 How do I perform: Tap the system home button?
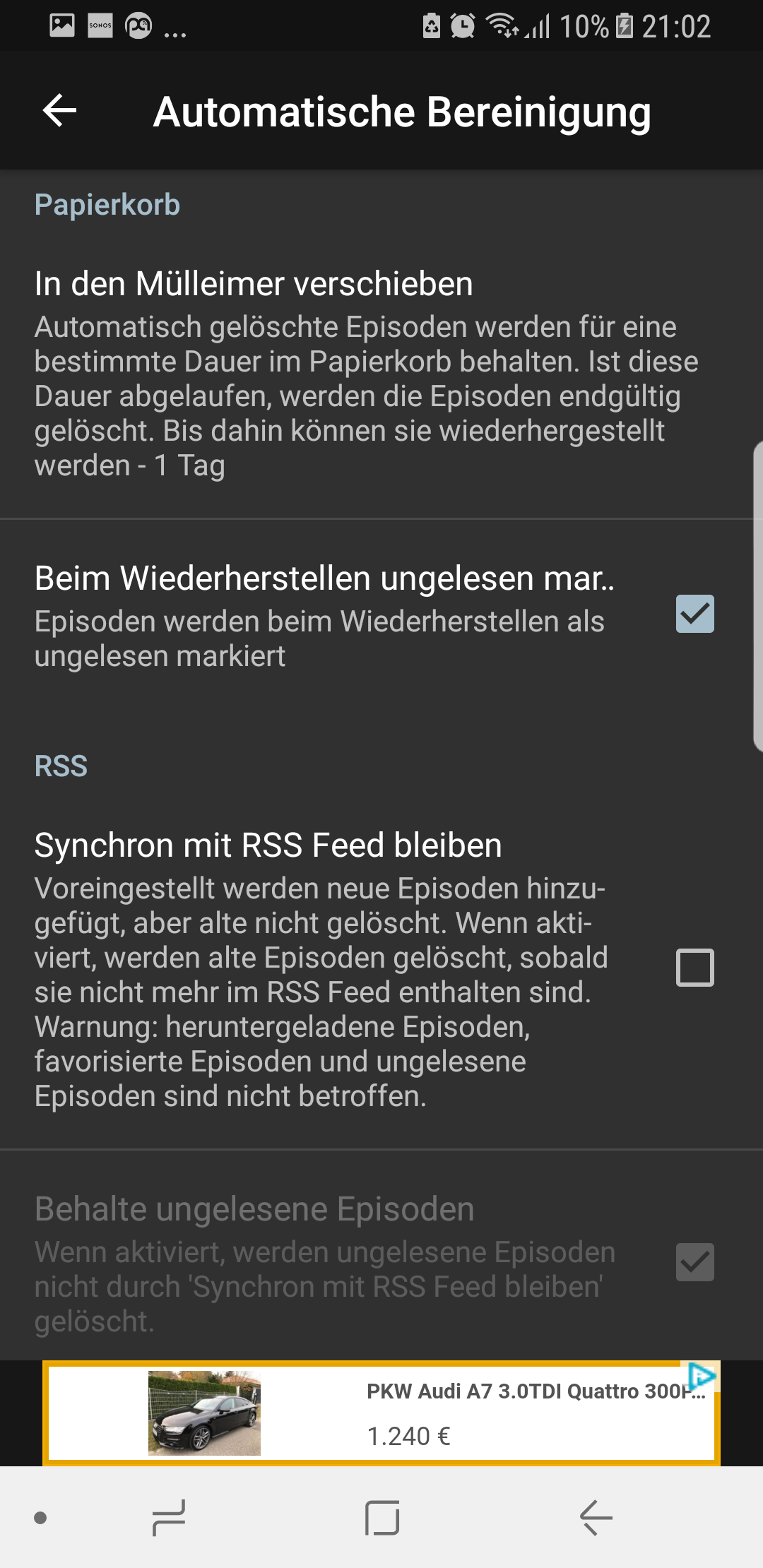(x=382, y=1517)
